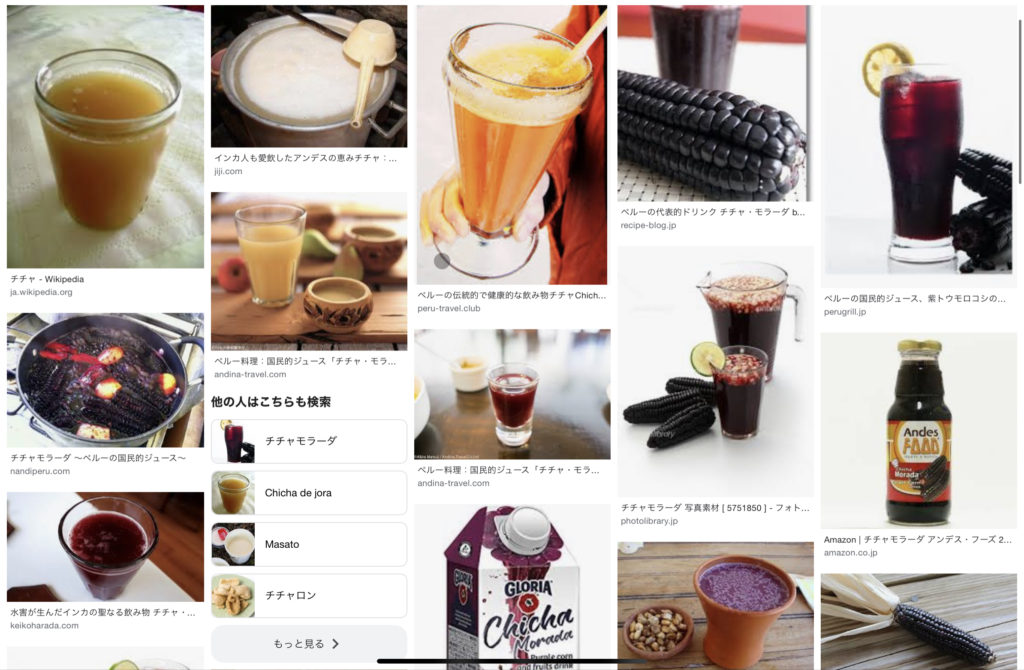1024x670 pixels.
Task: Open the keikoharada.com red drink image
Action: (105, 546)
